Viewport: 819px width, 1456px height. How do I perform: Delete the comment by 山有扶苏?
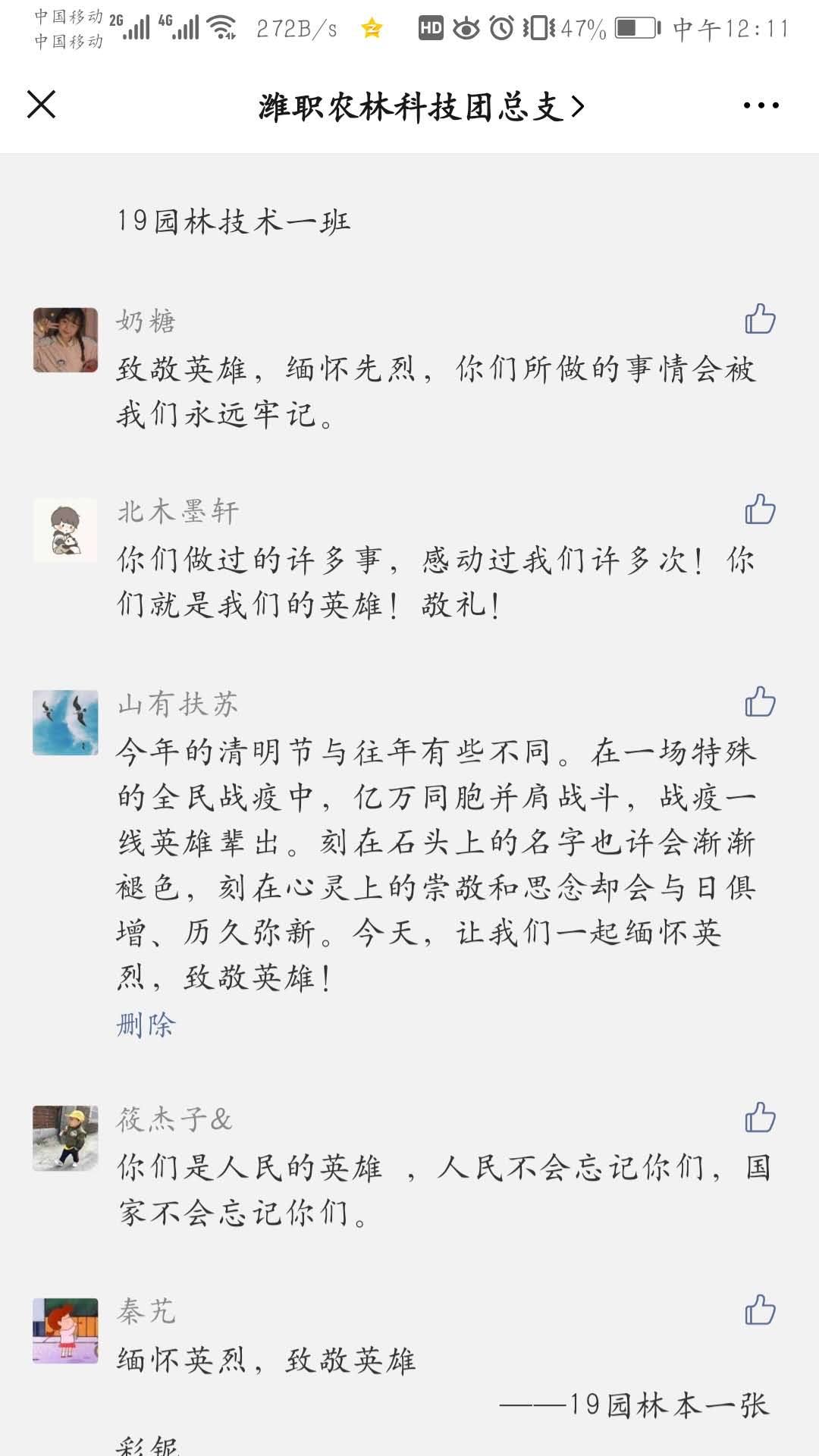point(146,1025)
